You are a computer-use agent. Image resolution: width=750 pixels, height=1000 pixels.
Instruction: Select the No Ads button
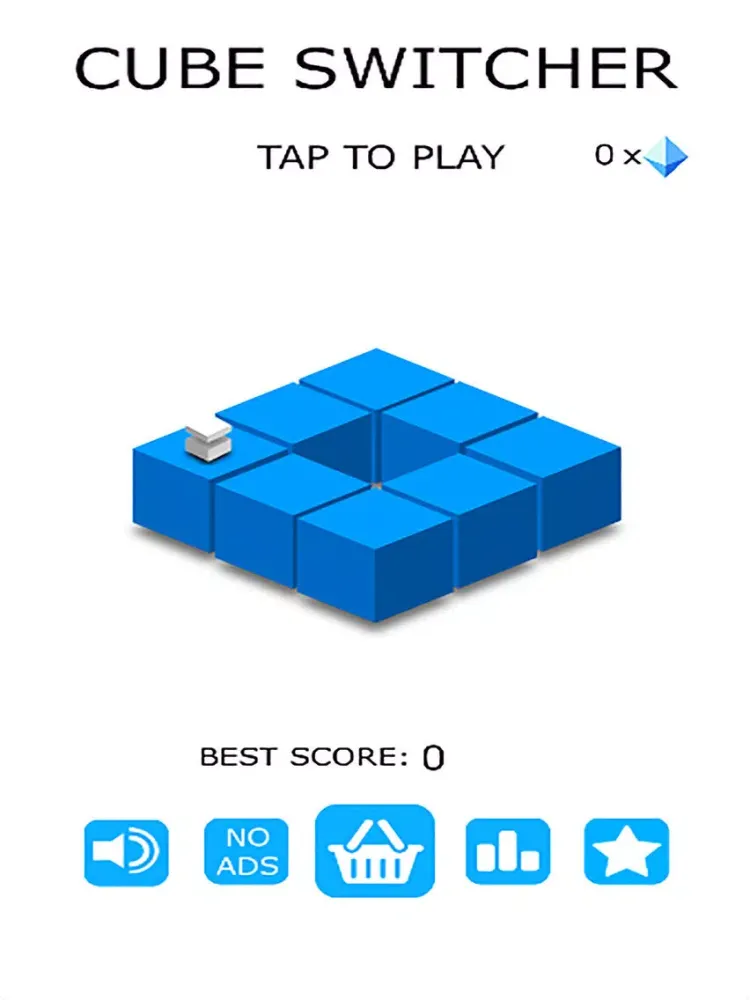point(247,851)
